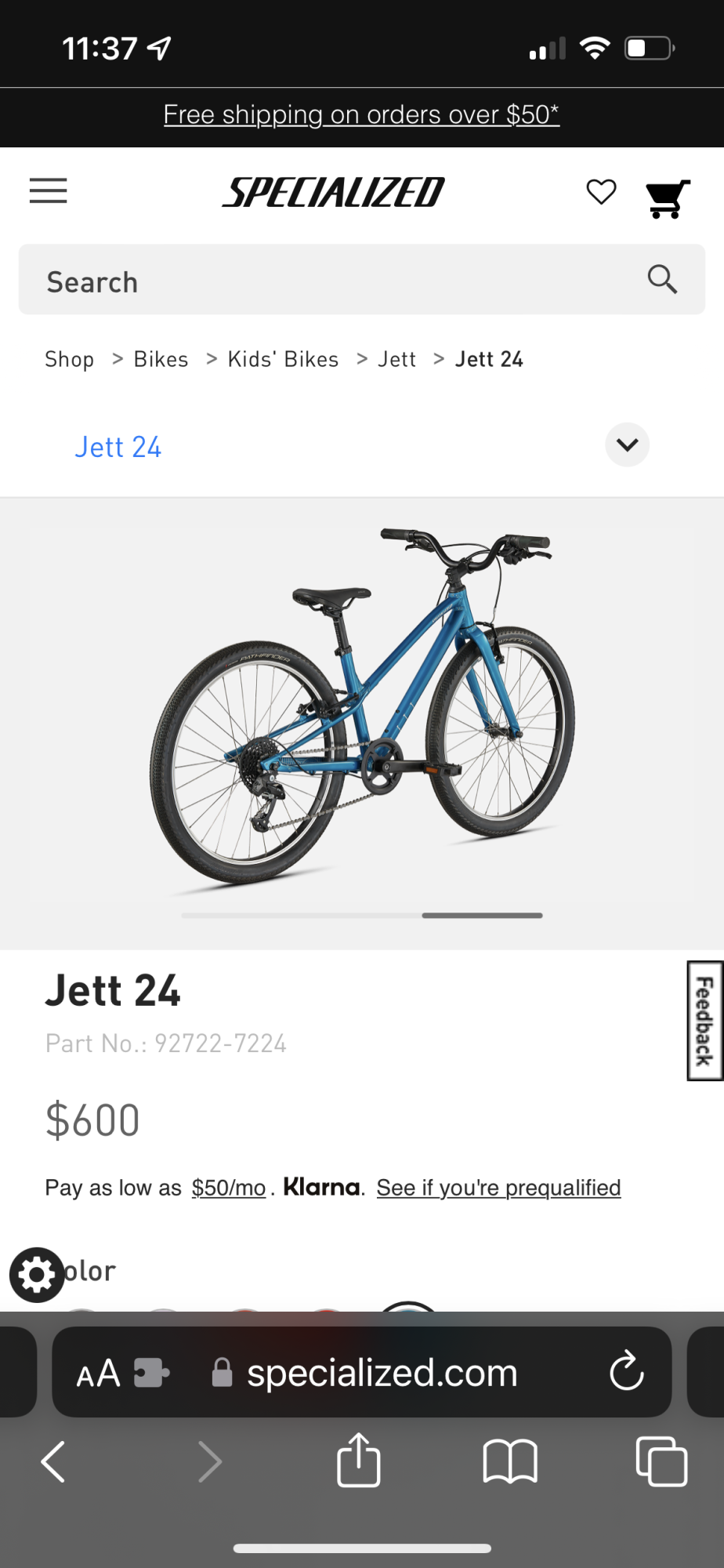724x1568 pixels.
Task: Open the hamburger menu
Action: pos(49,191)
